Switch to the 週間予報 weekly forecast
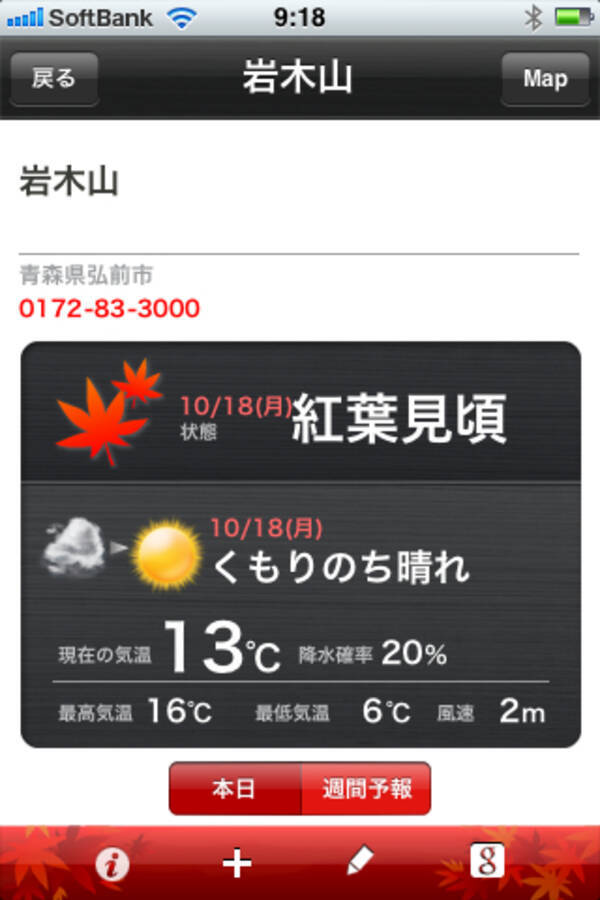The height and width of the screenshot is (900, 600). point(366,788)
